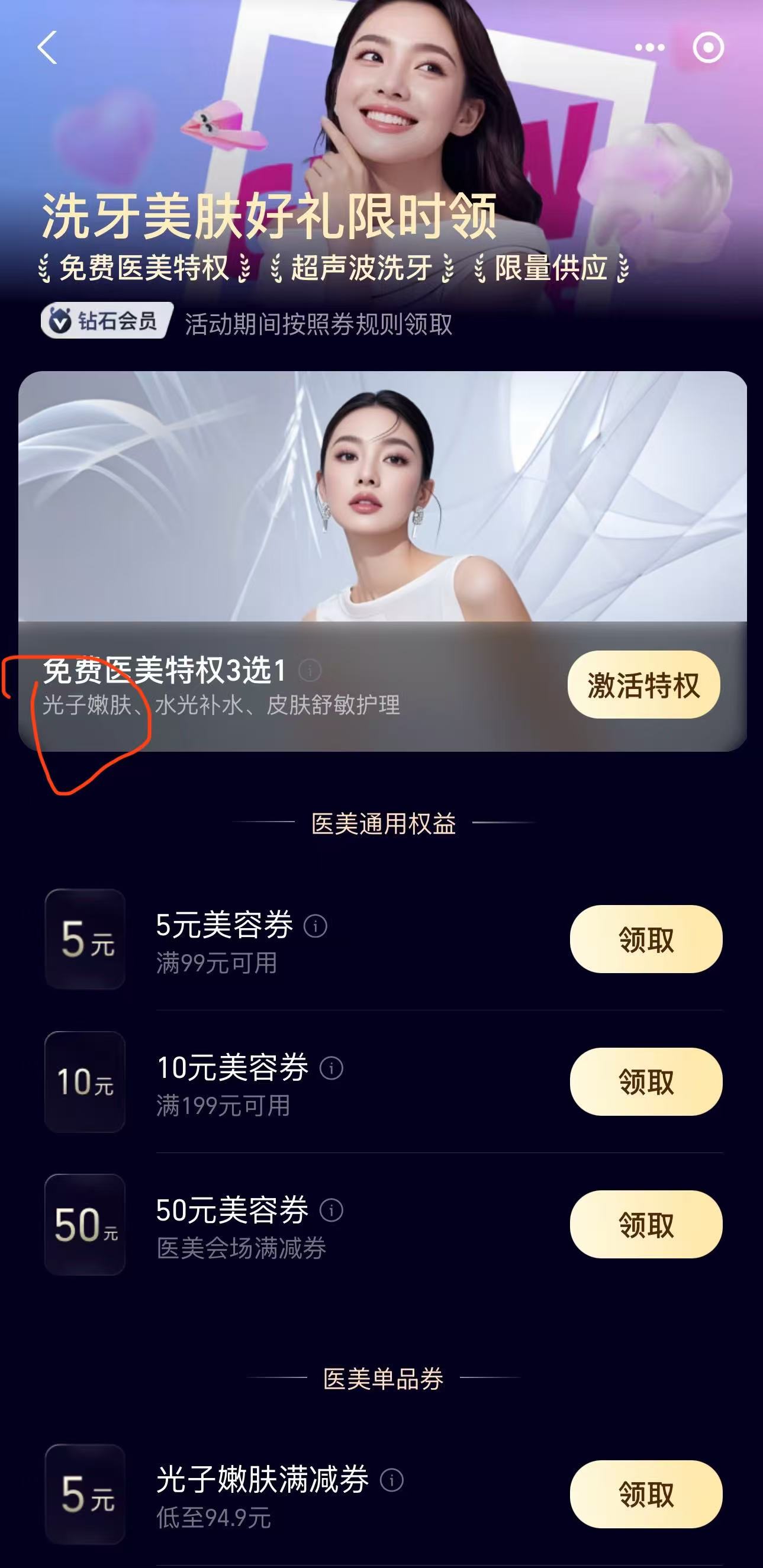Claim the 50元美容券 coupon
Screen dimensions: 763x1568
(x=646, y=1224)
